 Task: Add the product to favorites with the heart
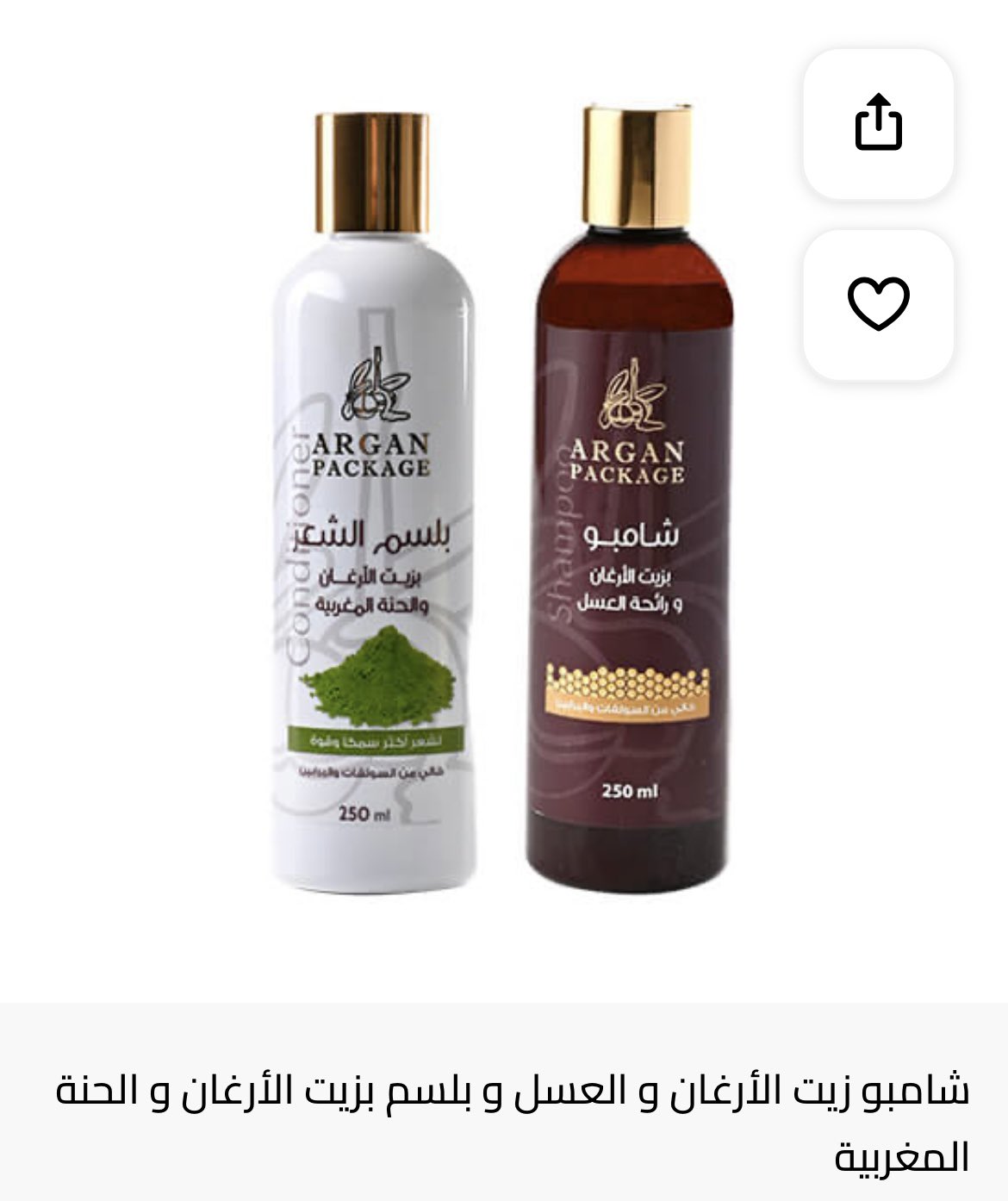pyautogui.click(x=878, y=304)
